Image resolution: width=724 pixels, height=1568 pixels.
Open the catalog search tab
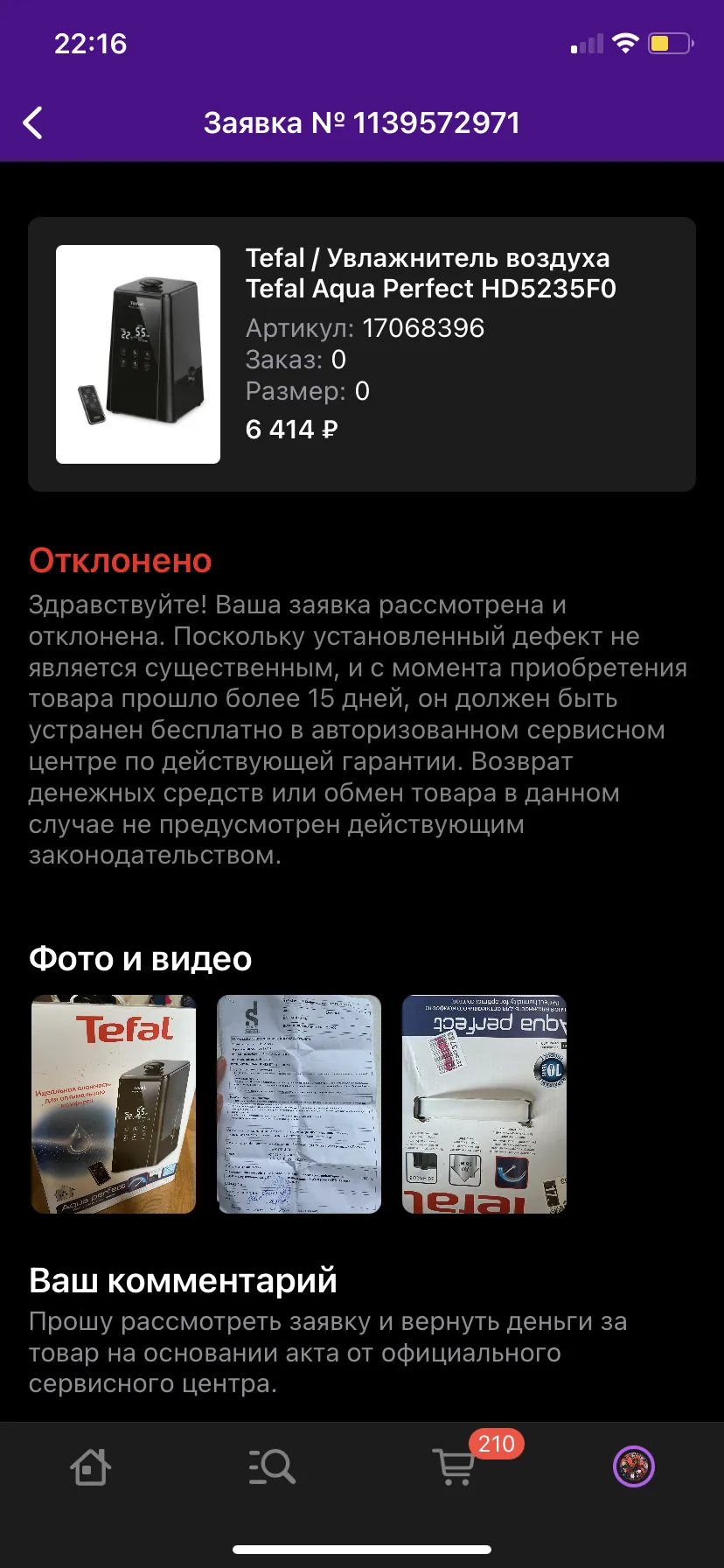click(271, 1467)
